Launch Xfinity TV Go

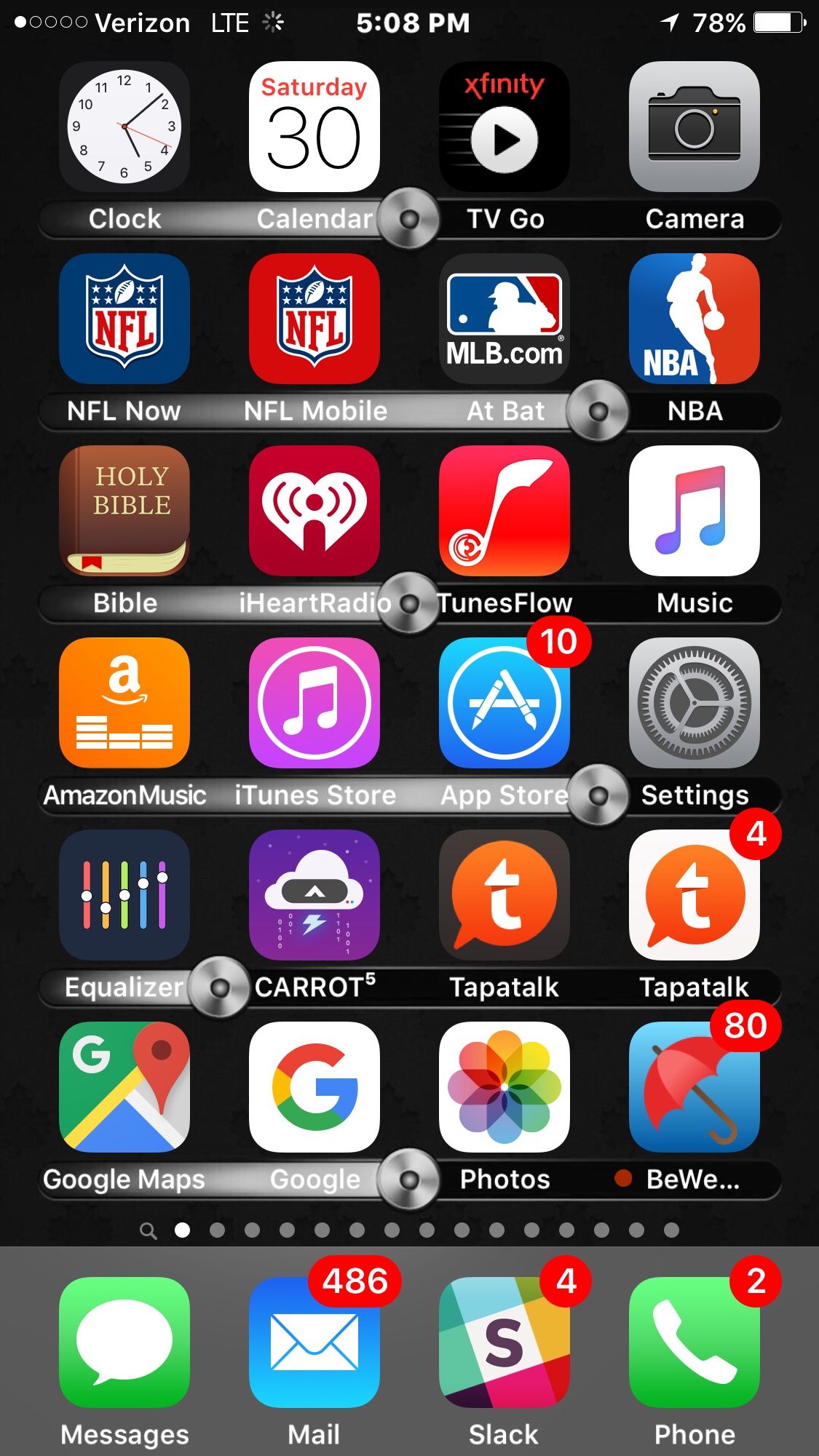505,127
